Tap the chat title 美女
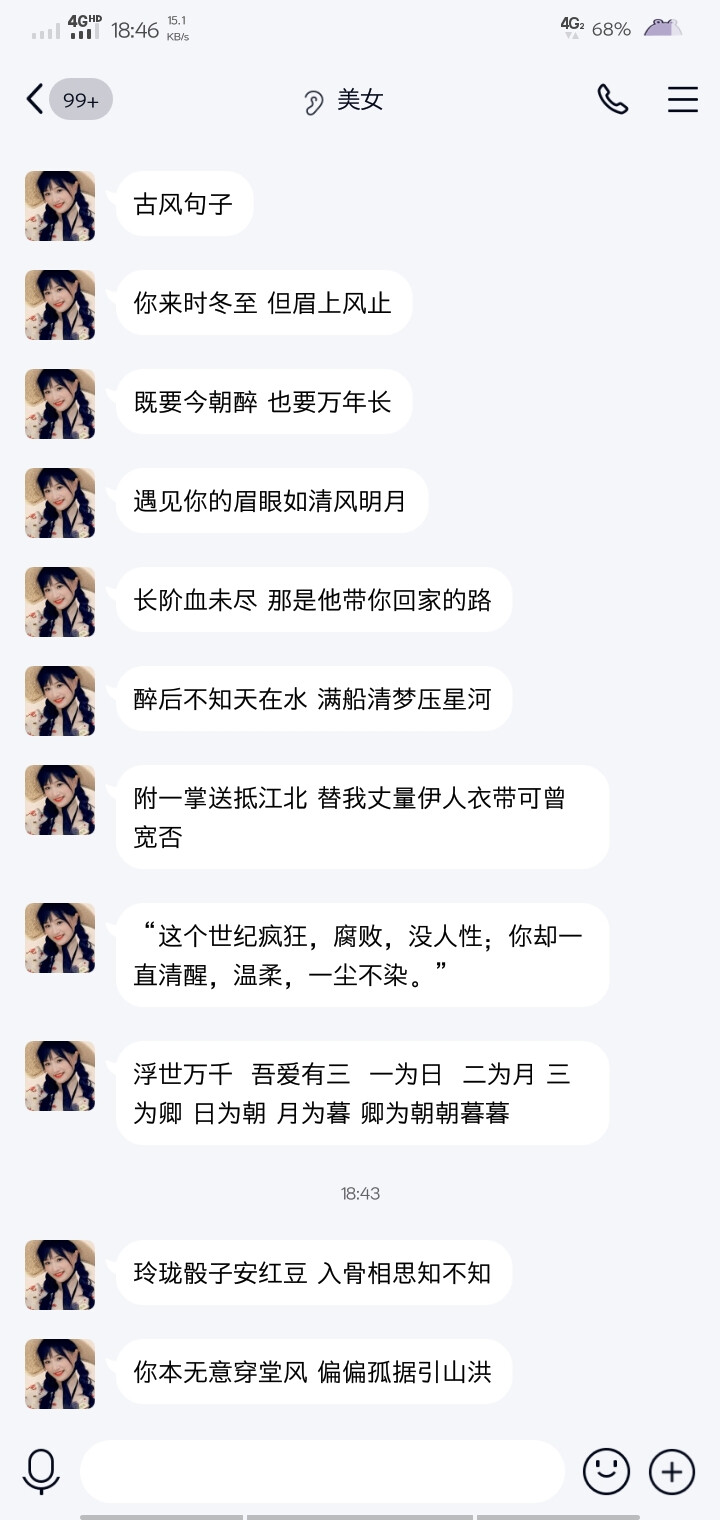This screenshot has height=1520, width=720. pyautogui.click(x=359, y=100)
